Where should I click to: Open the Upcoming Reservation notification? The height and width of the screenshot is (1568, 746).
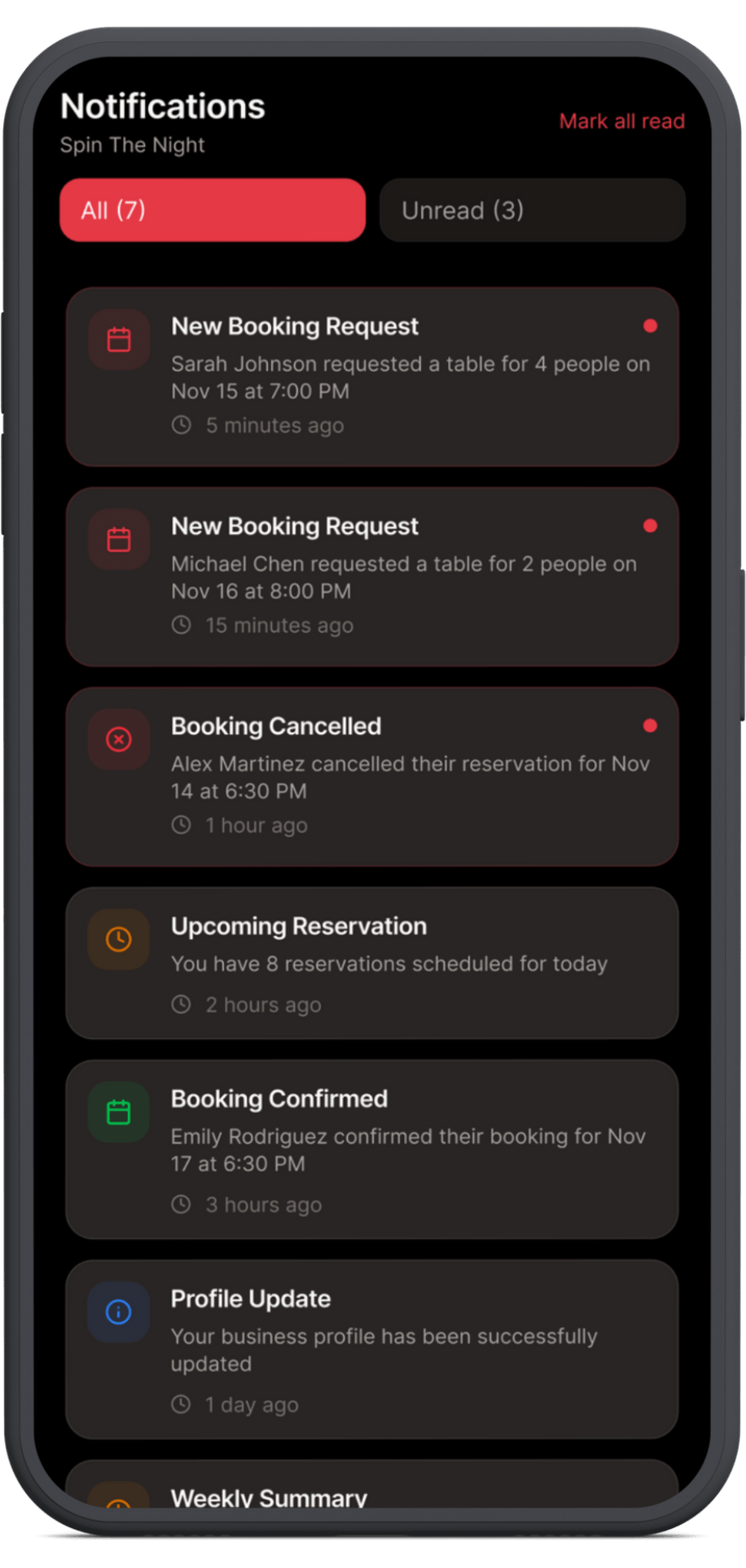(x=372, y=963)
